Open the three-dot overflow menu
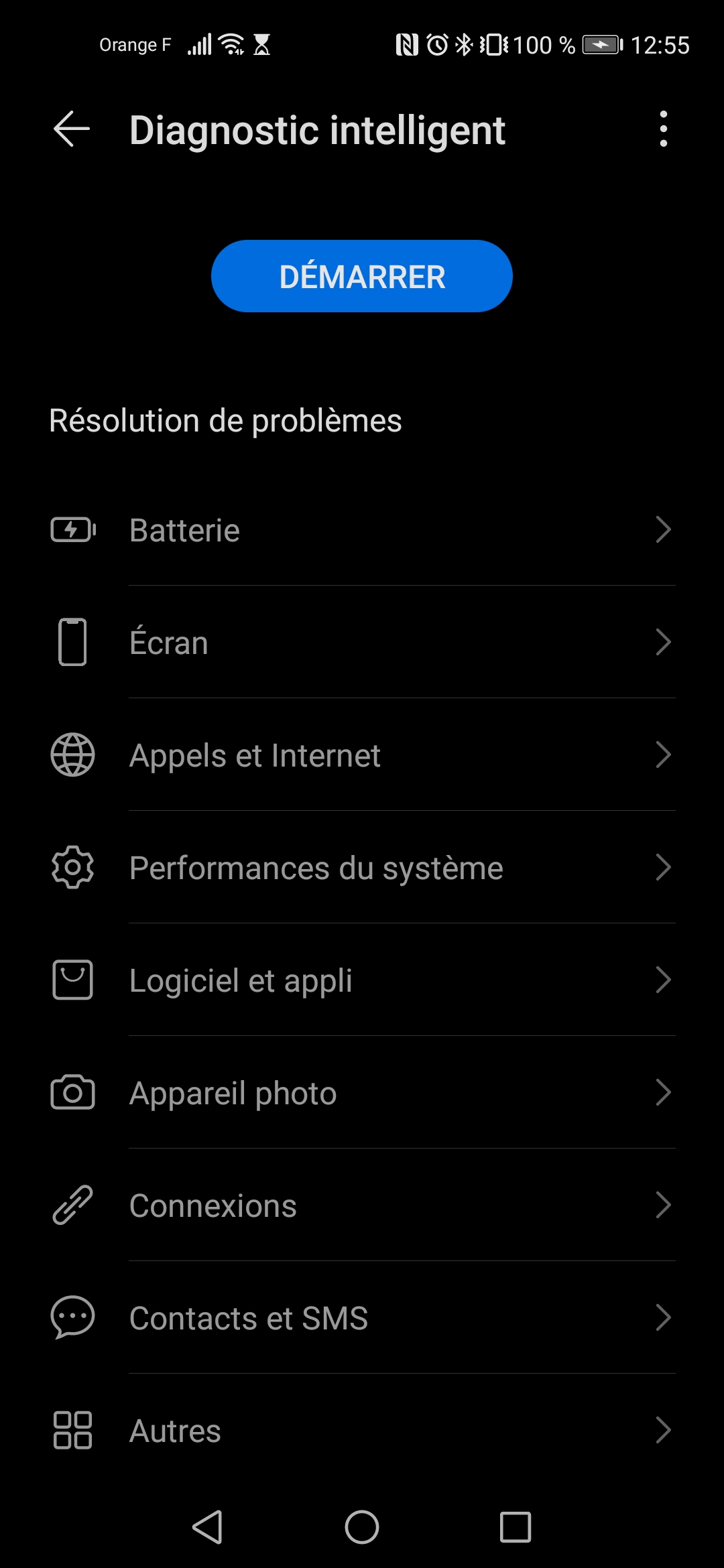The width and height of the screenshot is (724, 1568). point(663,129)
